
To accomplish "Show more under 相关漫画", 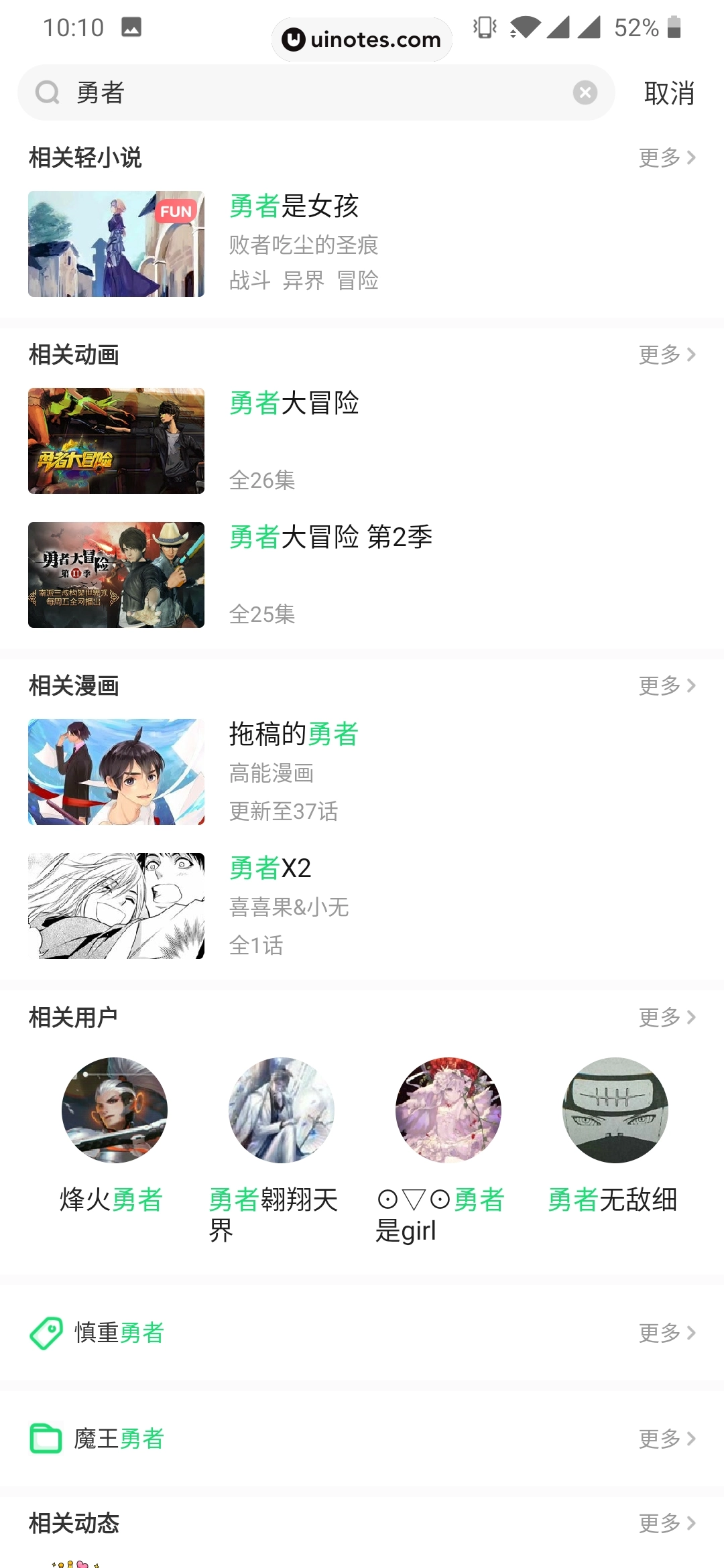I will [x=667, y=686].
